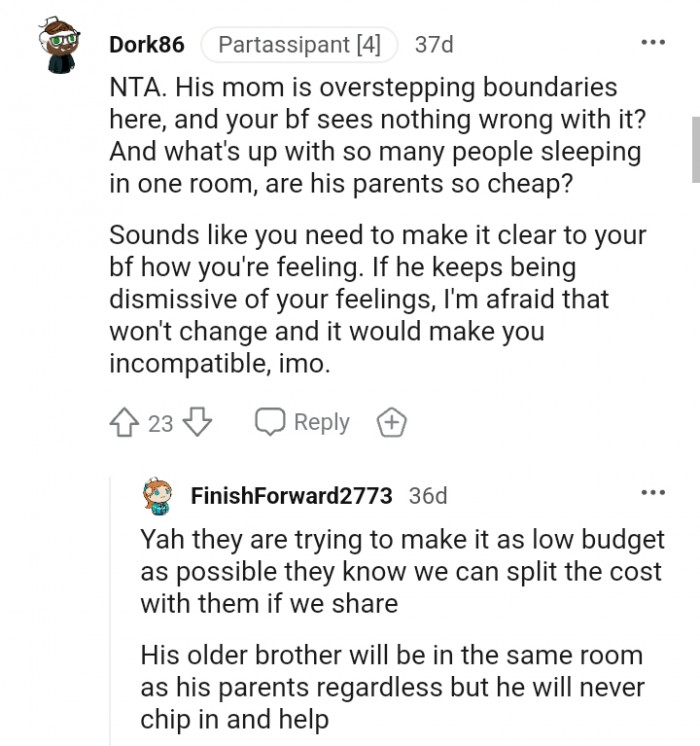Open overflow menu on Dork86's comment
Image resolution: width=700 pixels, height=746 pixels.
click(x=652, y=43)
